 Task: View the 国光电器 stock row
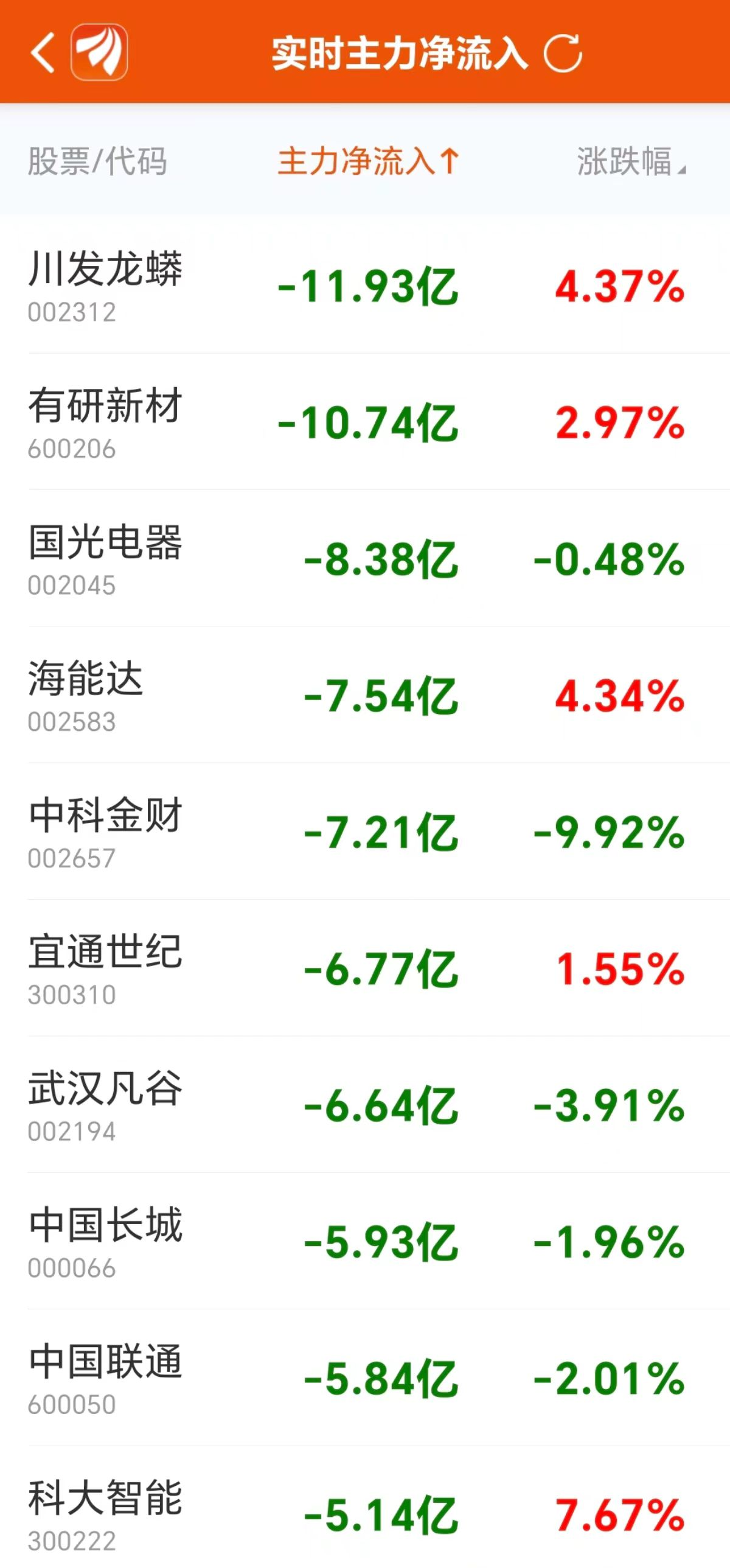click(x=105, y=558)
